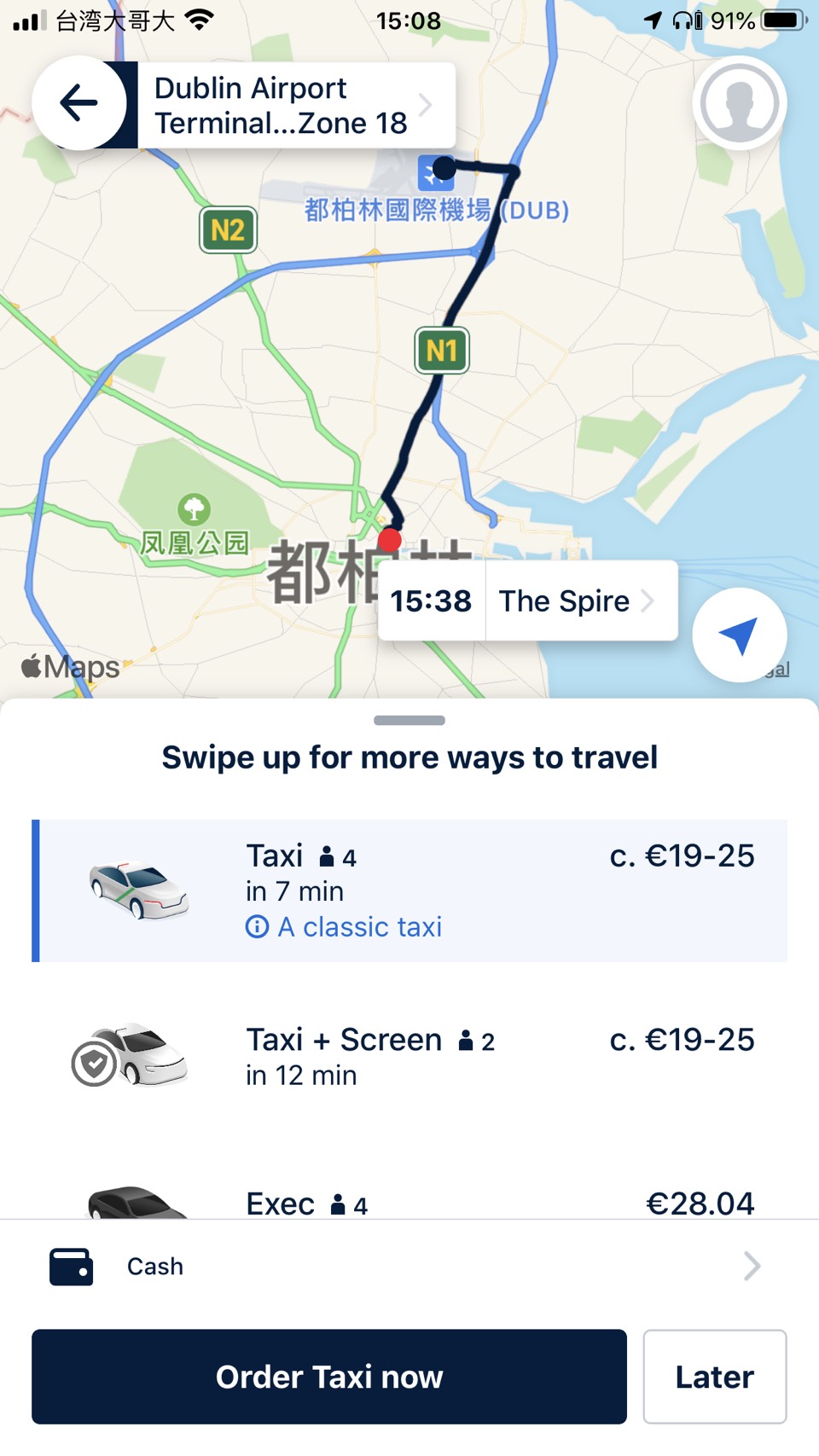The width and height of the screenshot is (819, 1456).
Task: View 'A classic taxi' info
Action: pyautogui.click(x=344, y=927)
